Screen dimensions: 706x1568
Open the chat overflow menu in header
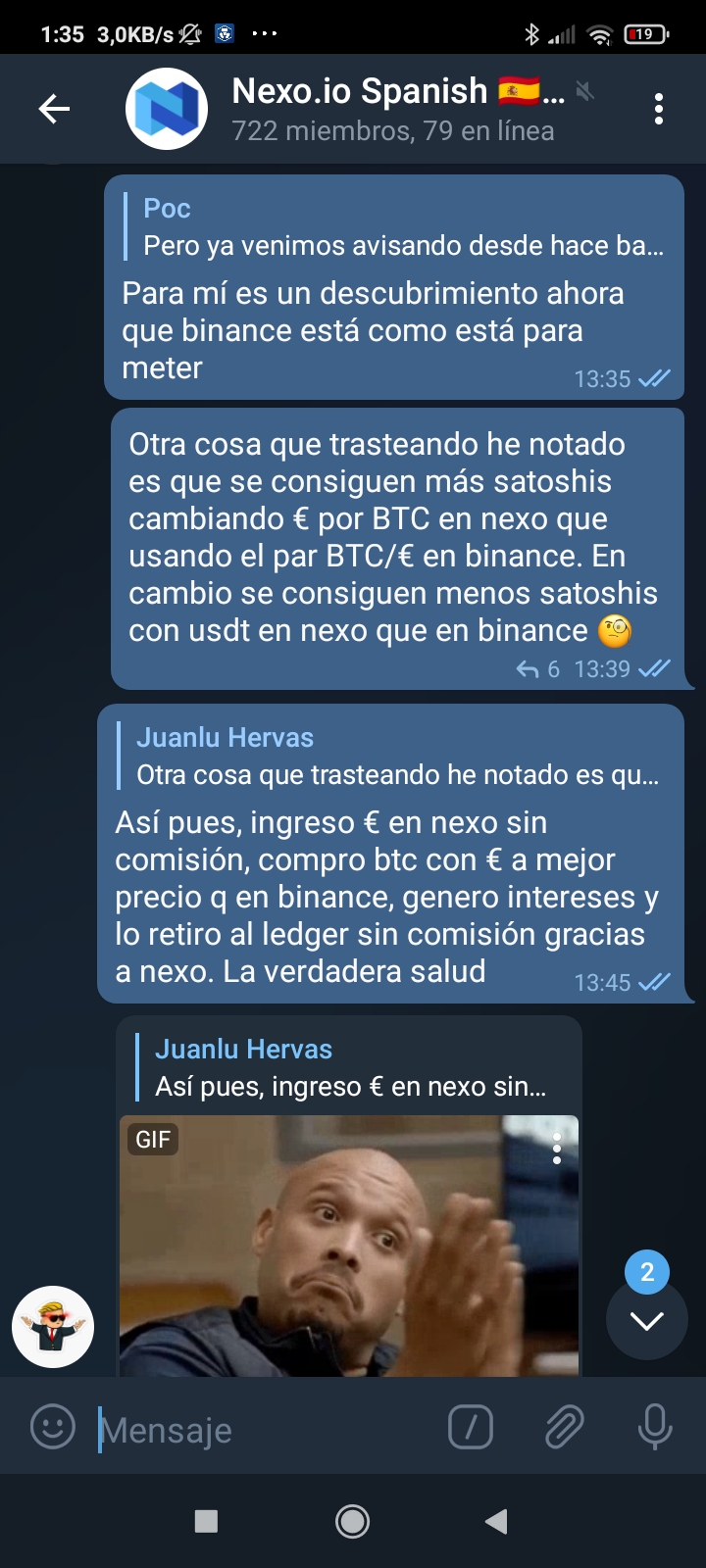(x=658, y=109)
